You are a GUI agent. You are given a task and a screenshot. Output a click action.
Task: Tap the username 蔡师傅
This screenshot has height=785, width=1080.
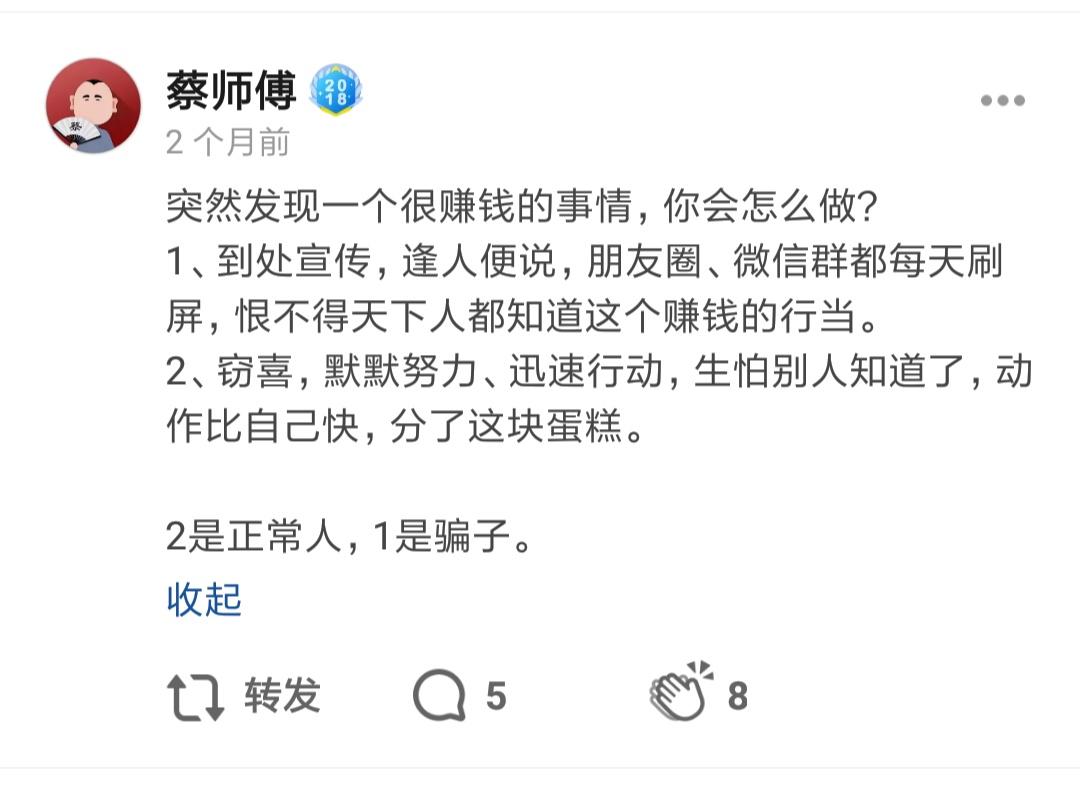pyautogui.click(x=232, y=93)
